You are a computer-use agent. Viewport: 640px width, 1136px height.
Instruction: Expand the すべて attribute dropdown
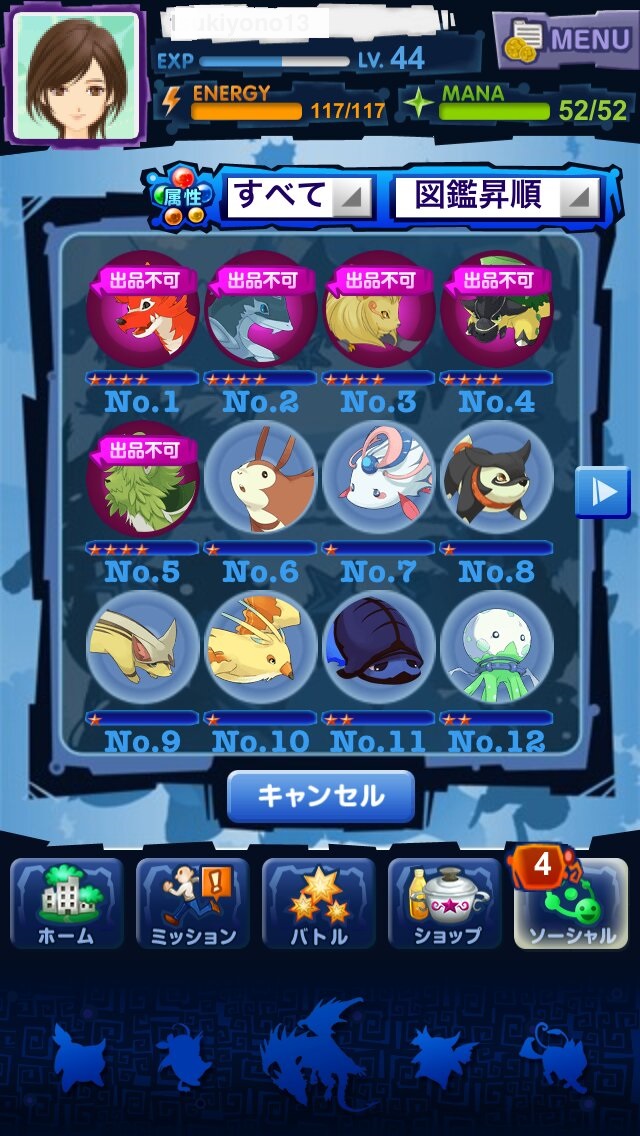[299, 197]
